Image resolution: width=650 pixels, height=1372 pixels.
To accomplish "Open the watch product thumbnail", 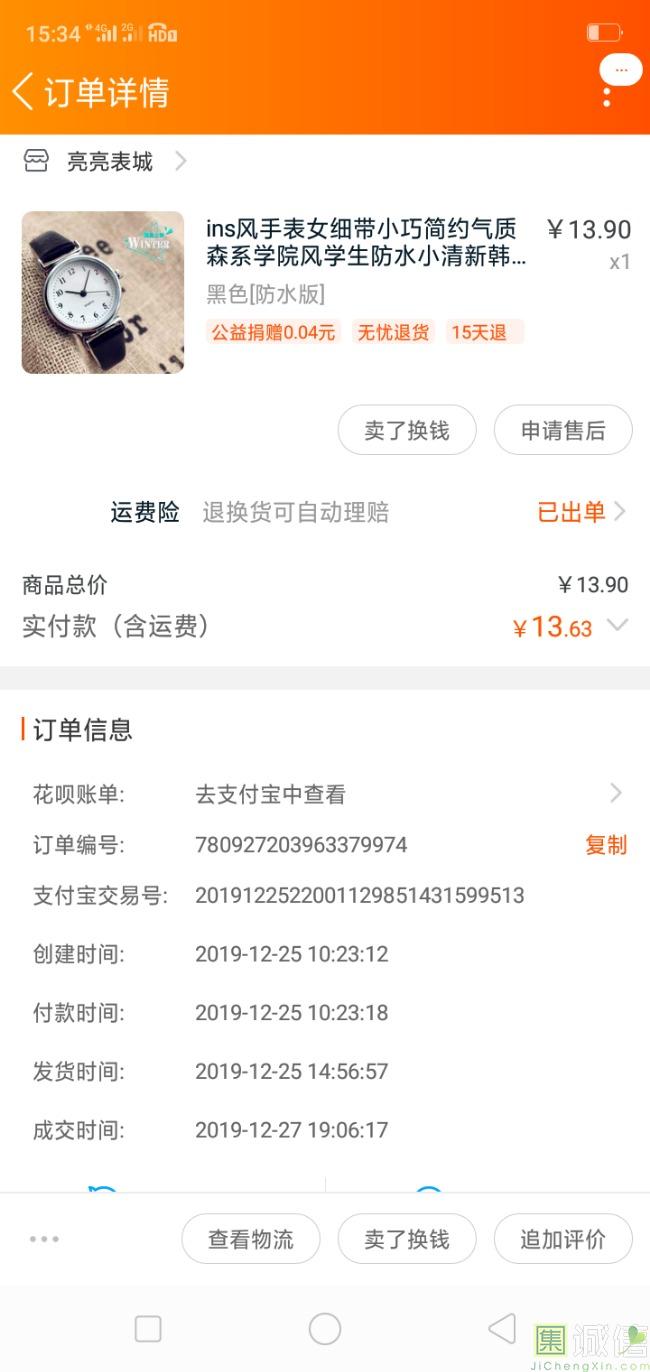I will point(103,292).
